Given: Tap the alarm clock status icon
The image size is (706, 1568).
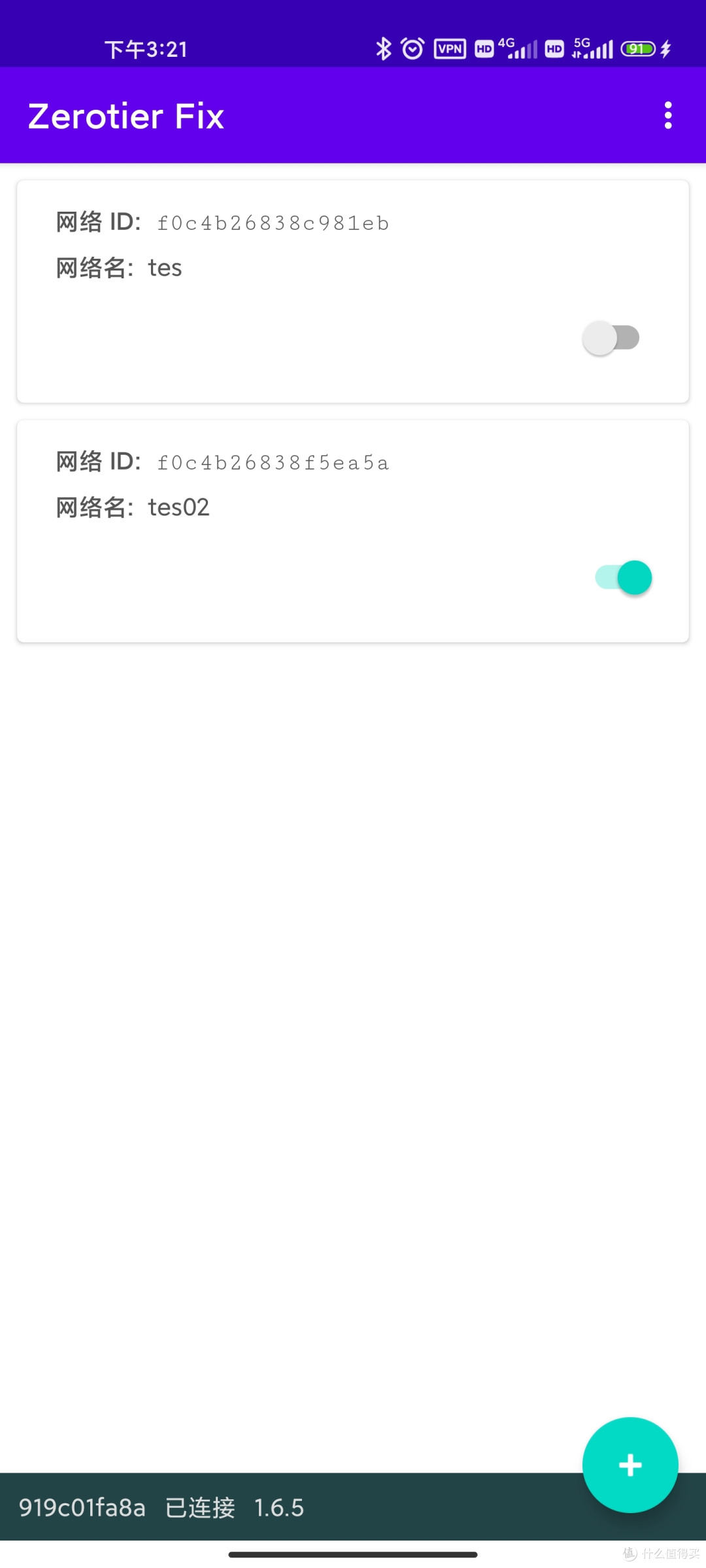Looking at the screenshot, I should [x=412, y=48].
